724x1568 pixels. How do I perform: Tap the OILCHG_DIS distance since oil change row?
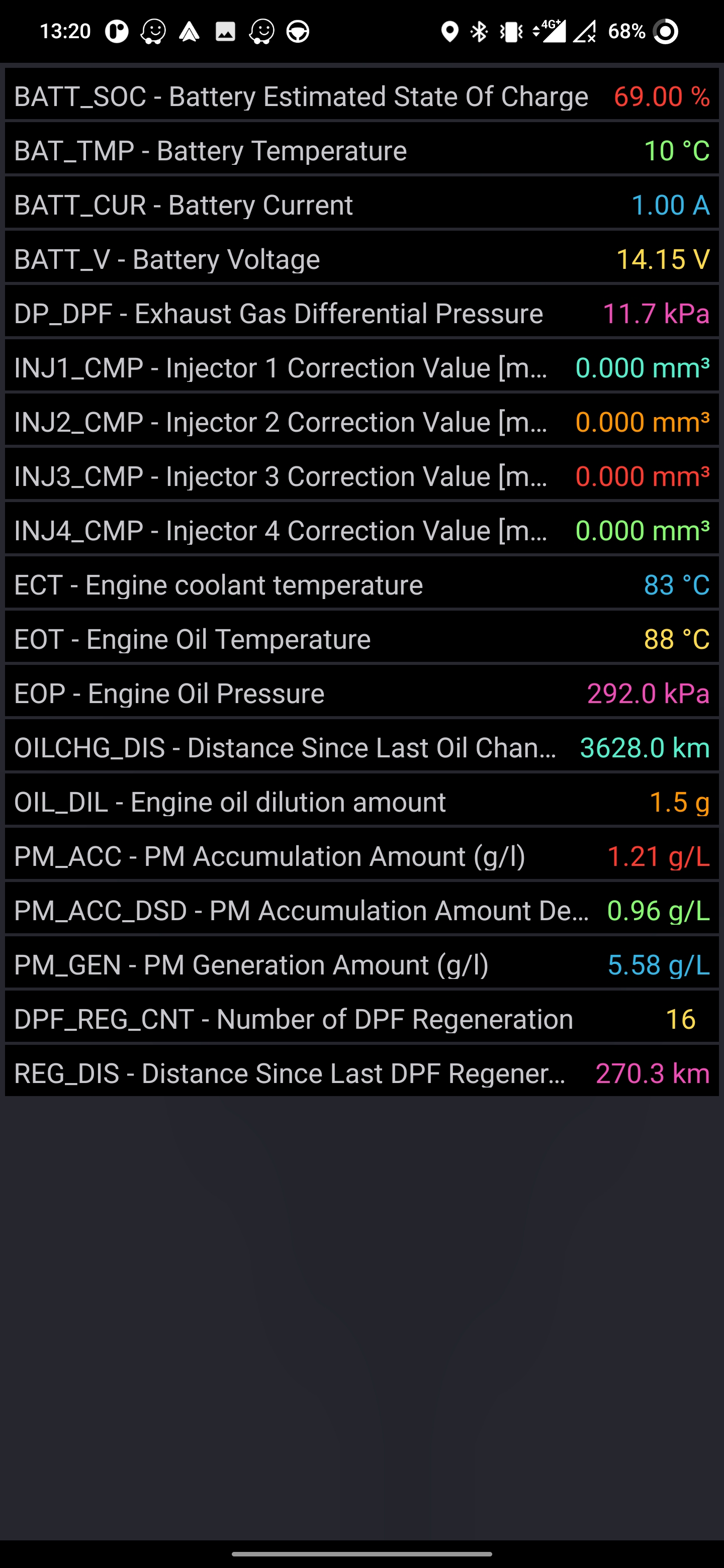(361, 747)
